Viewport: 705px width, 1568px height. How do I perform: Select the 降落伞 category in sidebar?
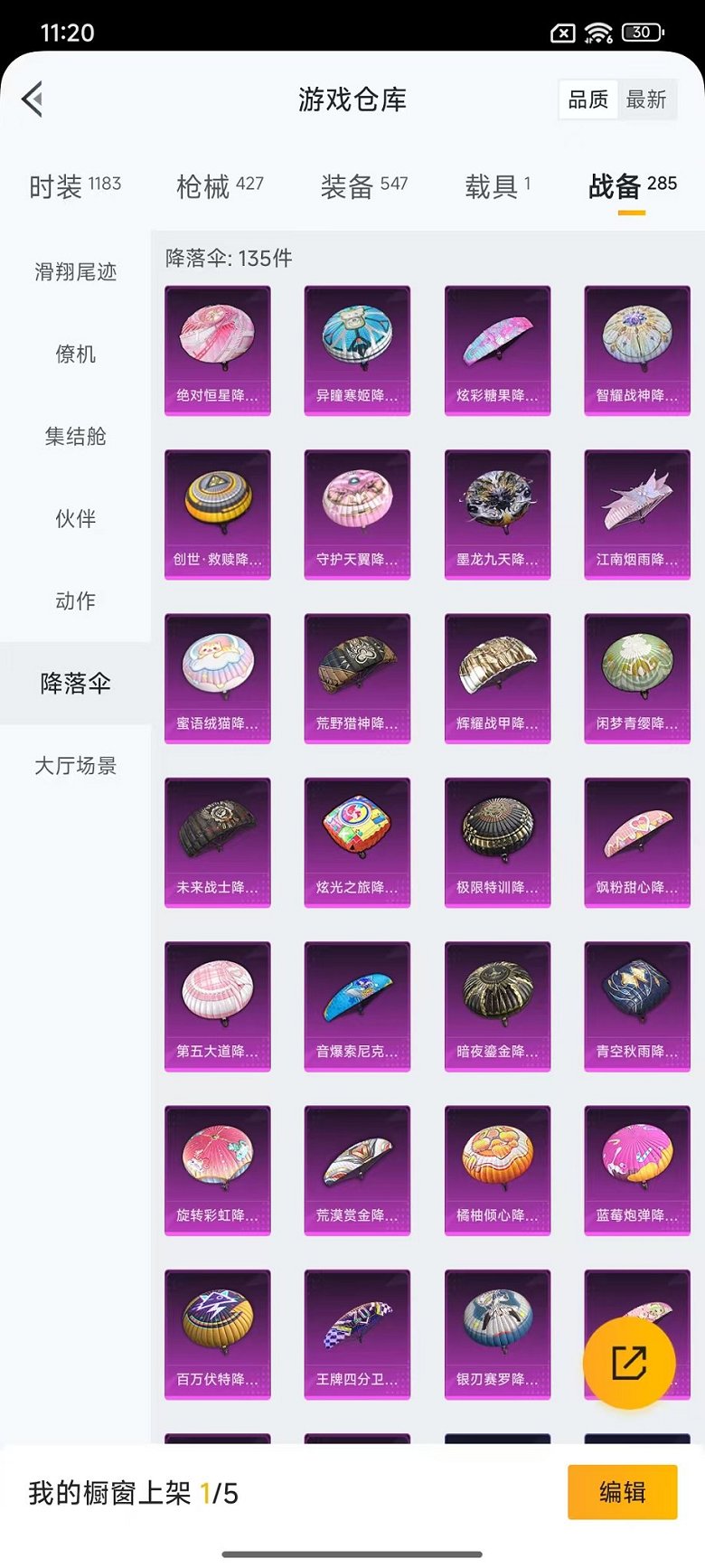coord(74,684)
